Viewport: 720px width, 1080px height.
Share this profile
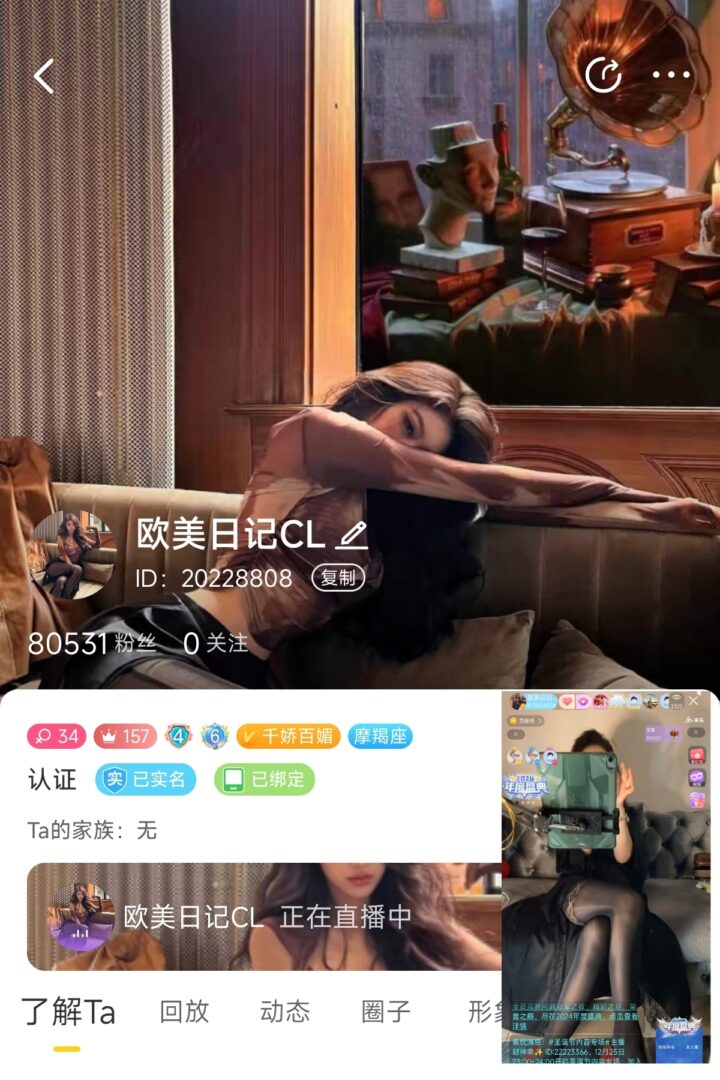[x=603, y=75]
